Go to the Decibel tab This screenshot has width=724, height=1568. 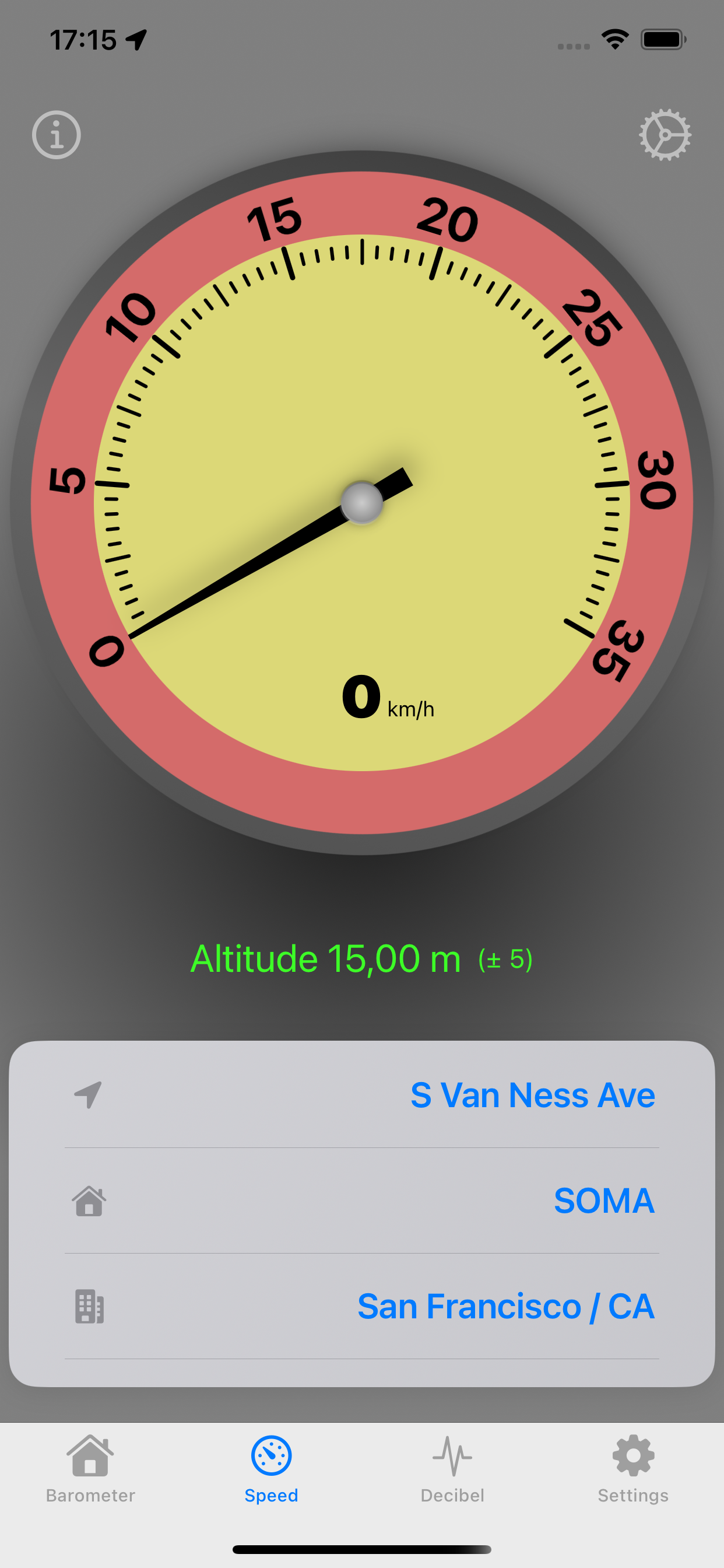[452, 1468]
